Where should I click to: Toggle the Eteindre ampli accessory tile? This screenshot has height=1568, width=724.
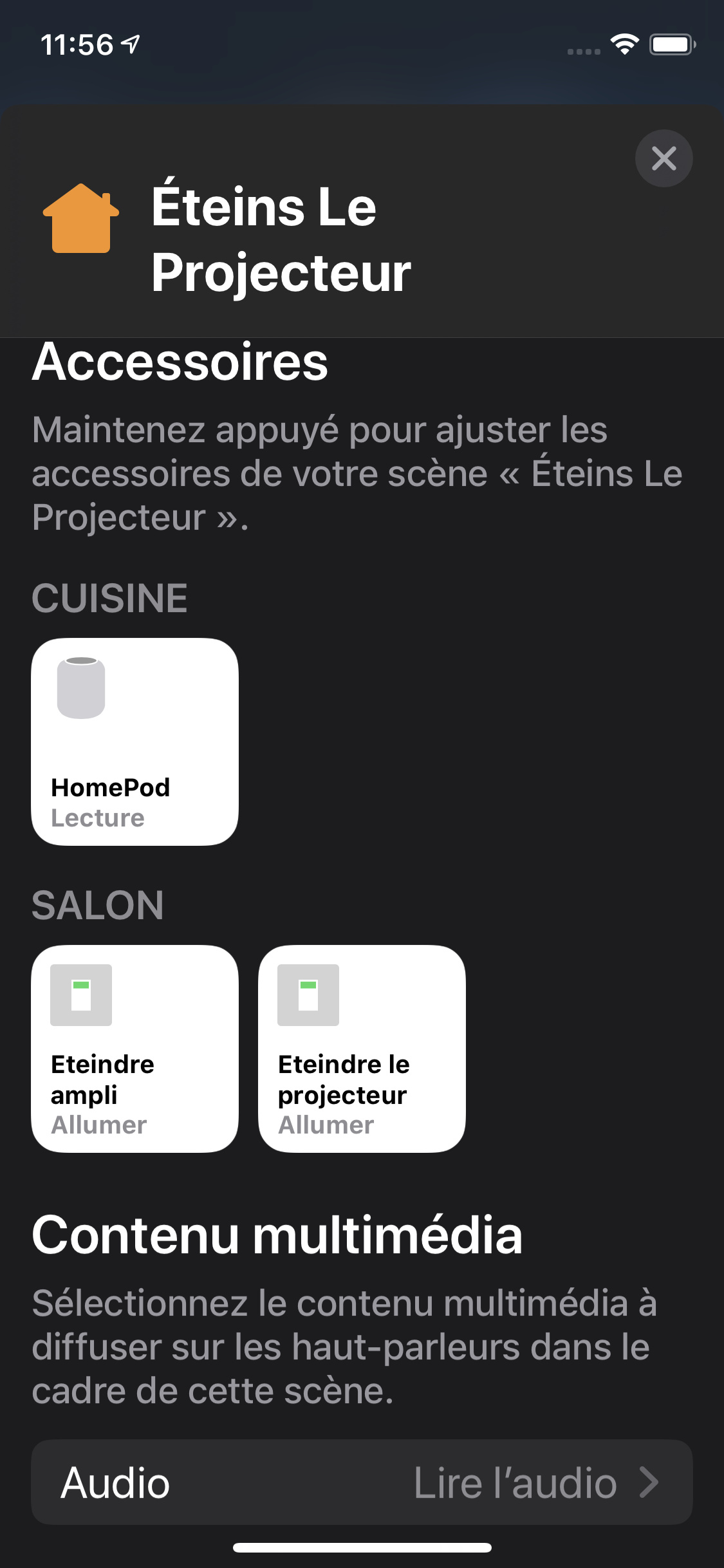click(135, 1049)
